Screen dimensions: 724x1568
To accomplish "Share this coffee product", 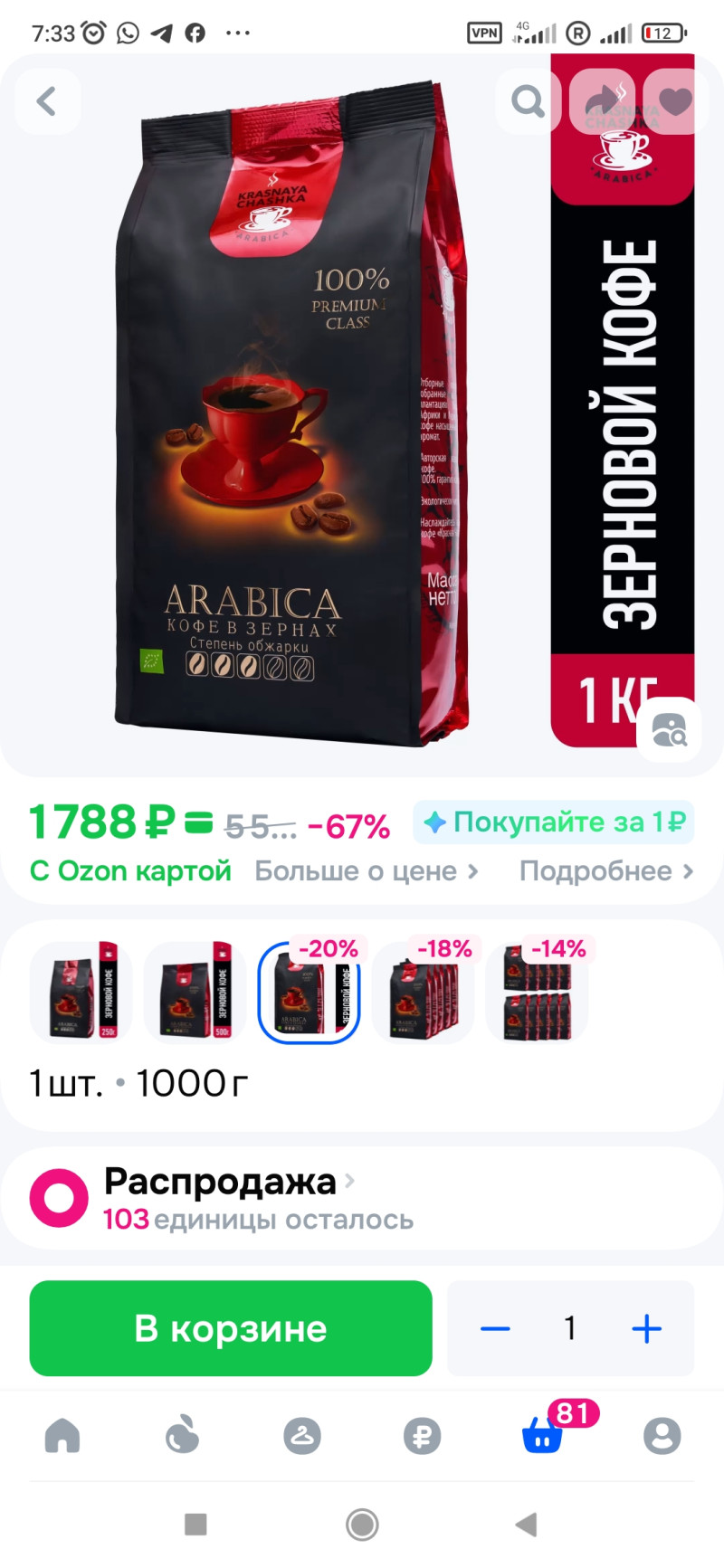I will point(602,101).
